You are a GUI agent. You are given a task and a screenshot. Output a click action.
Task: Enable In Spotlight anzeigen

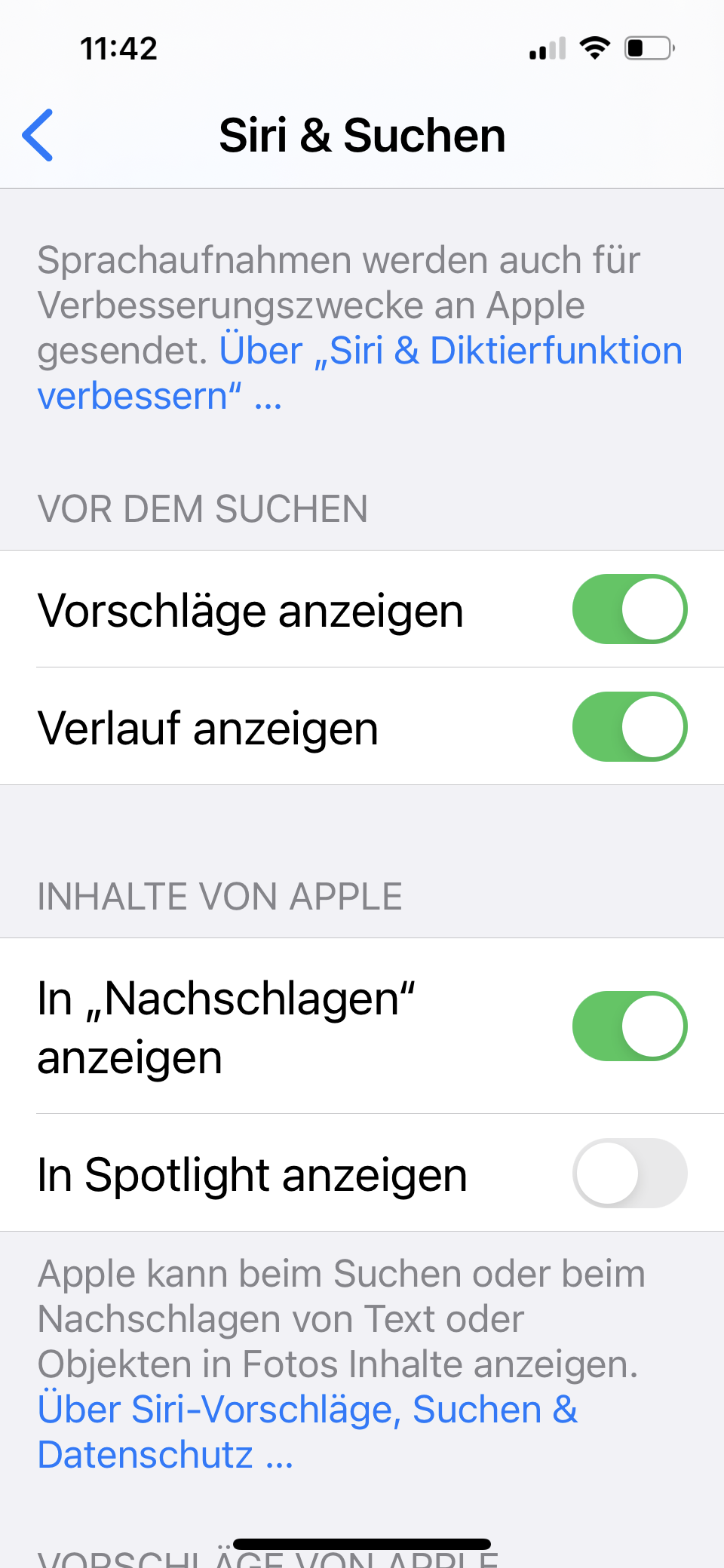[x=629, y=1173]
